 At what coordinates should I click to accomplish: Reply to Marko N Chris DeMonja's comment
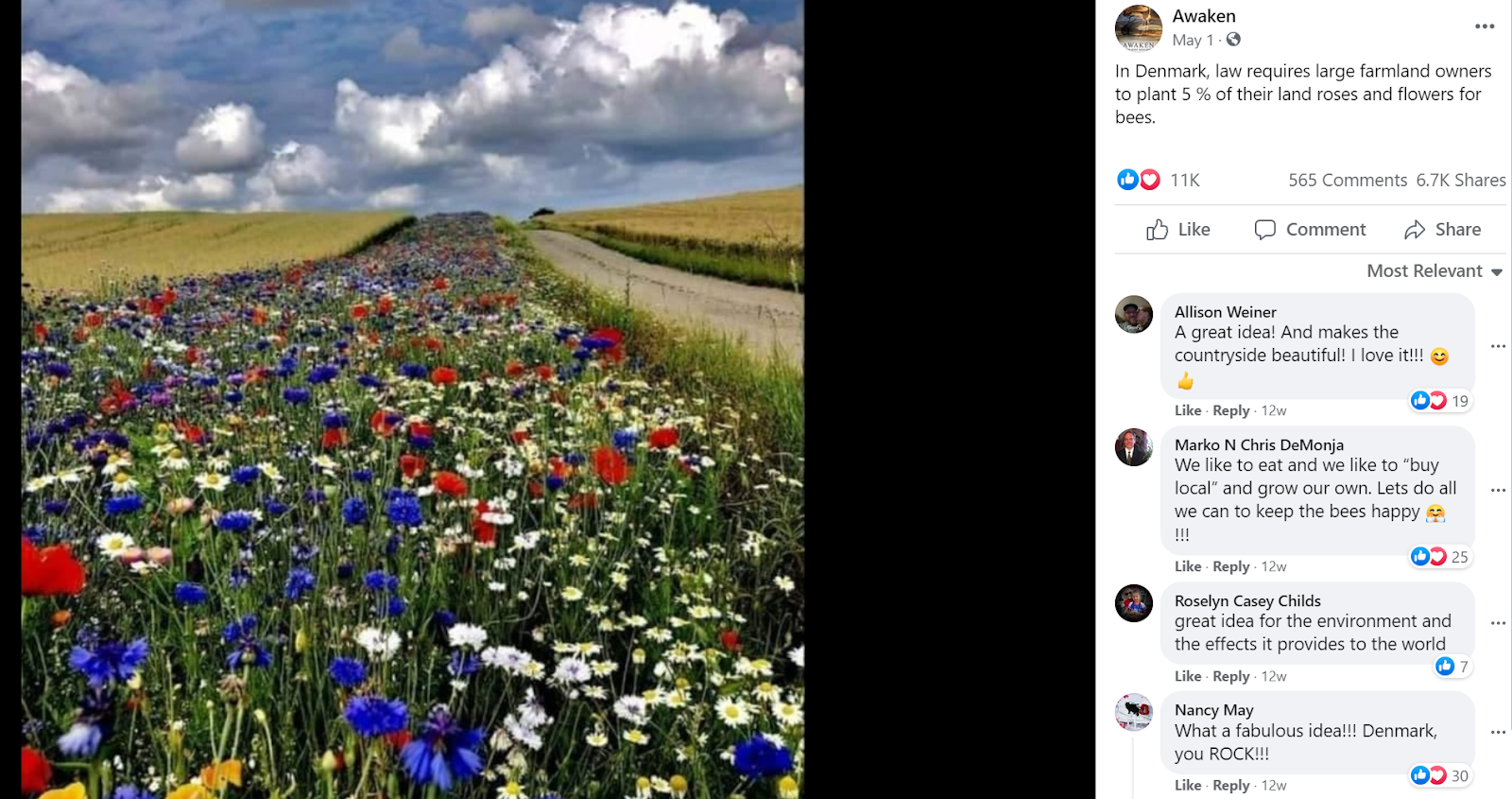coord(1230,566)
